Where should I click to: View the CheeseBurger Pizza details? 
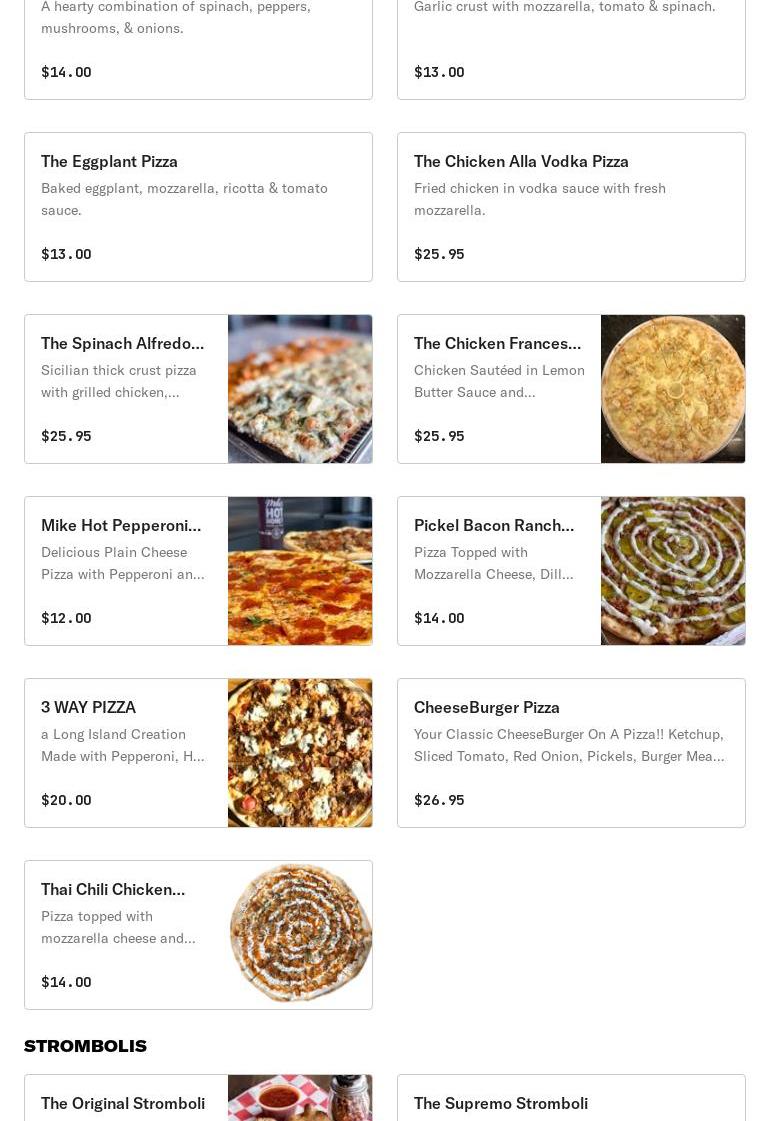tap(571, 753)
